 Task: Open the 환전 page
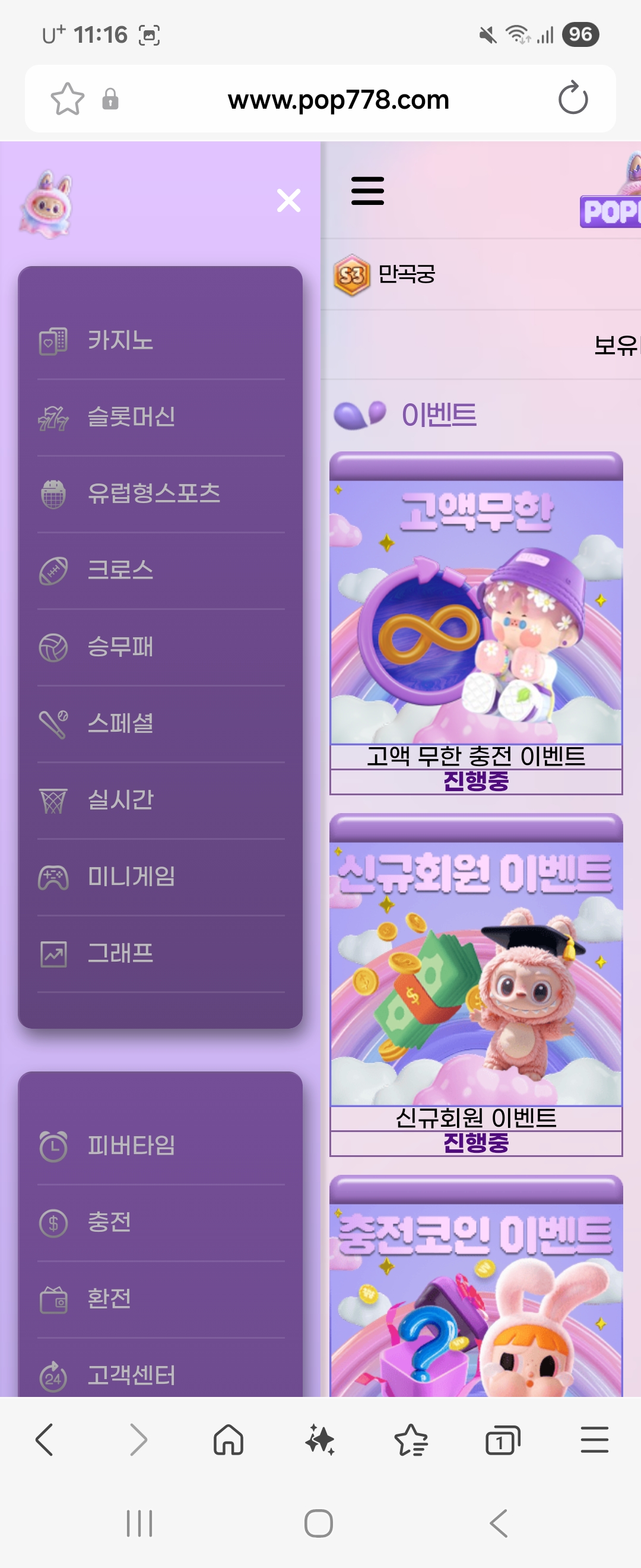click(x=109, y=1298)
